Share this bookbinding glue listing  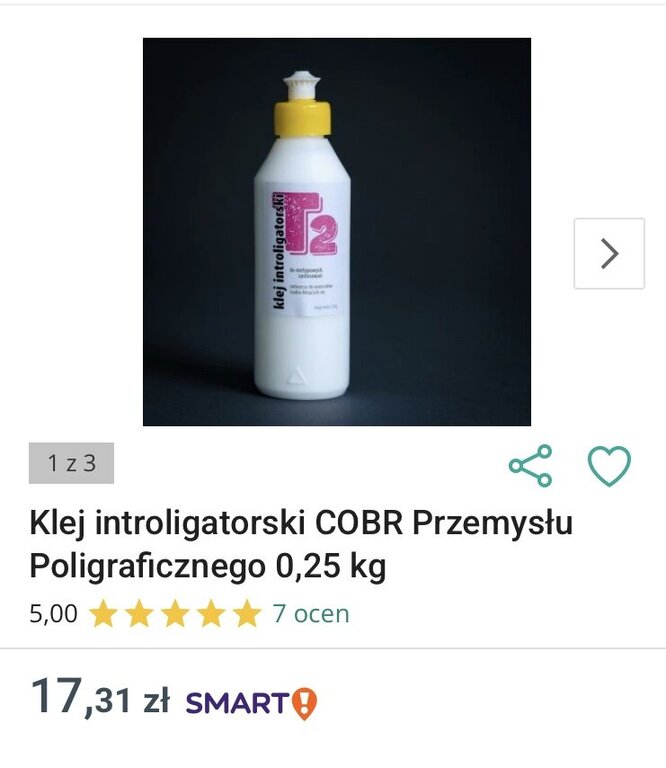tap(530, 466)
